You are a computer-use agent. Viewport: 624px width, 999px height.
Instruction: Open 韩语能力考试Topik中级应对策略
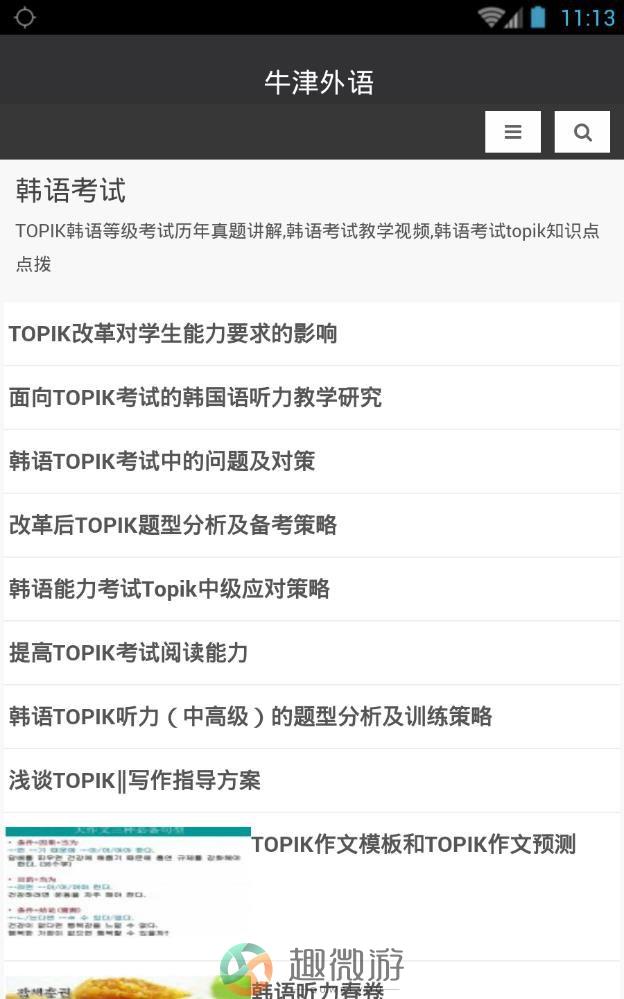click(312, 589)
